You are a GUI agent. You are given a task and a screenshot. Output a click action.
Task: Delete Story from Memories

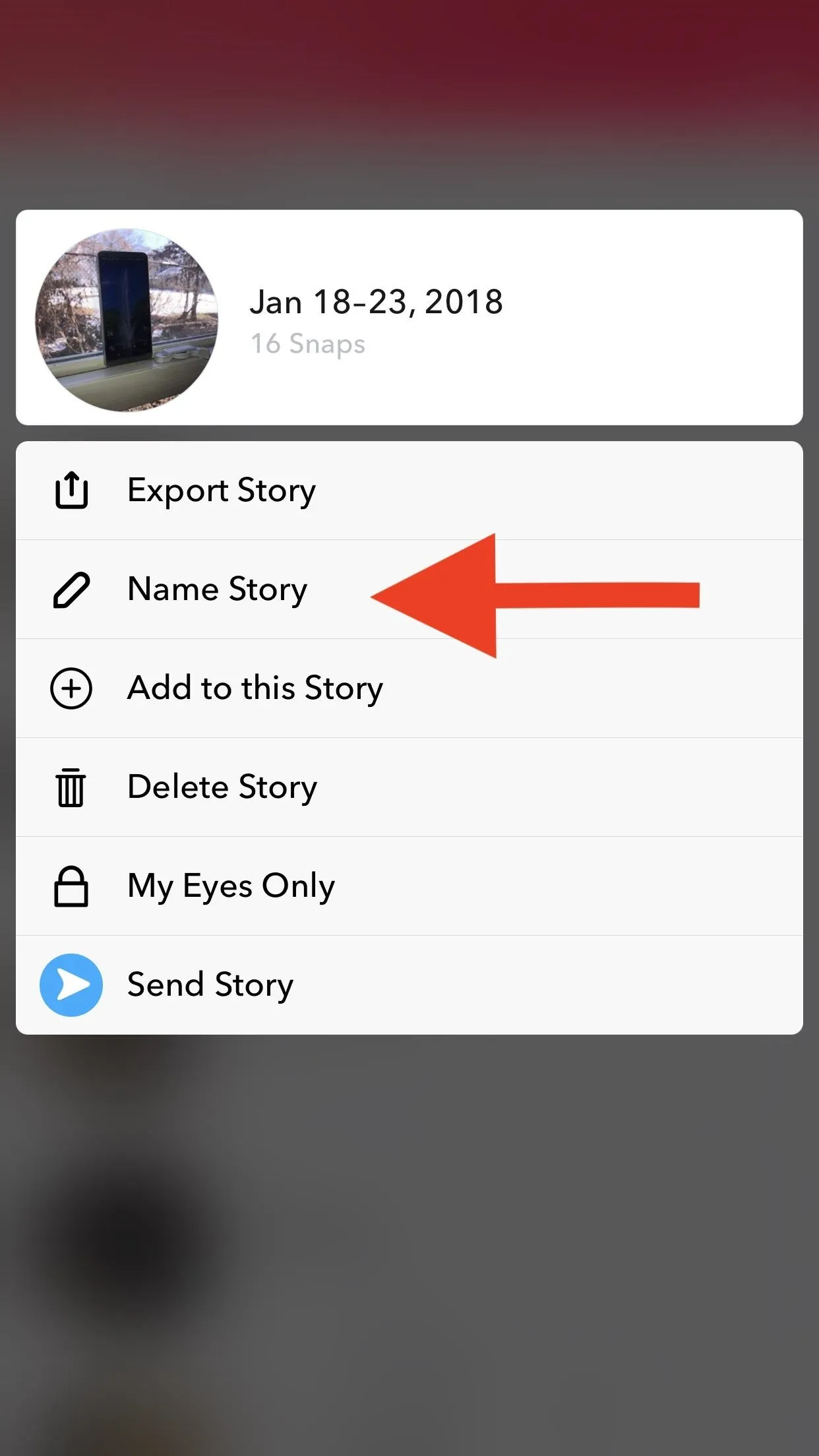click(x=409, y=787)
